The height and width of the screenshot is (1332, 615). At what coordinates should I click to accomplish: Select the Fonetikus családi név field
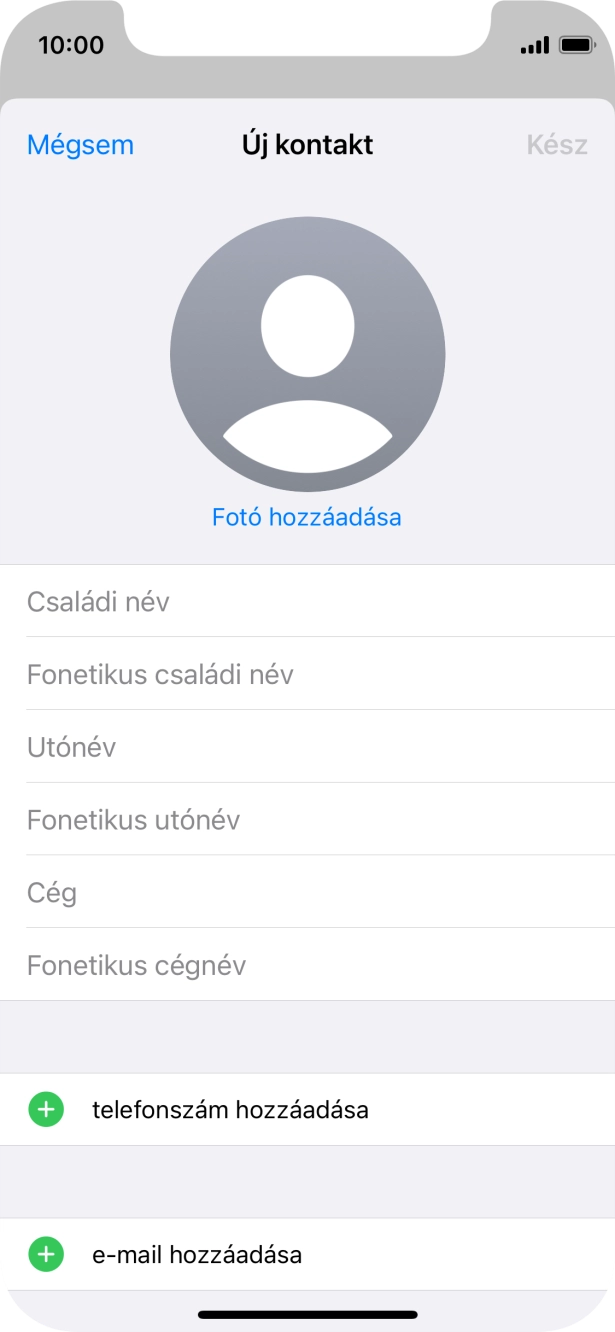coord(307,674)
